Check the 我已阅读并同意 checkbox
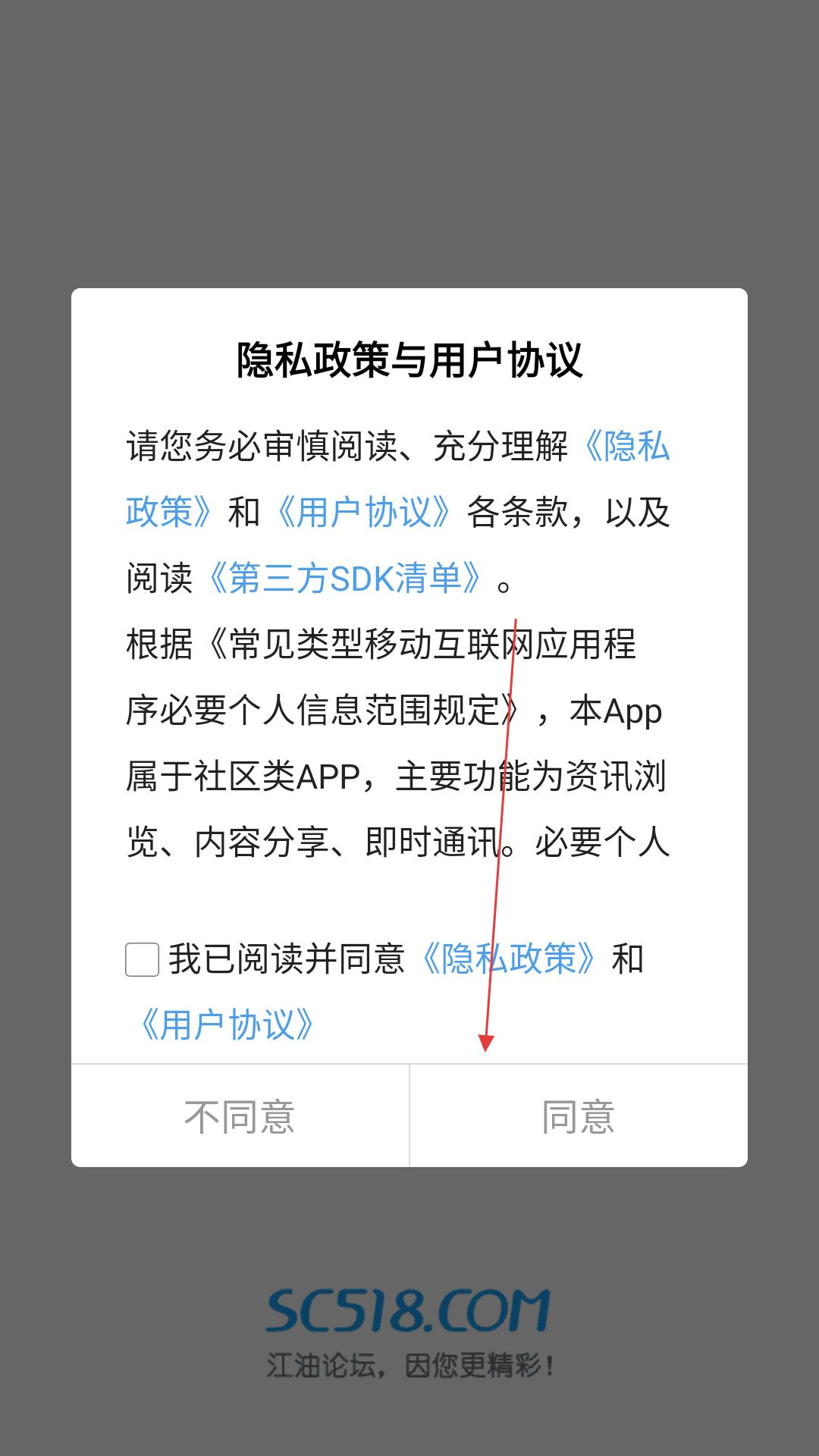The width and height of the screenshot is (819, 1456). click(142, 959)
